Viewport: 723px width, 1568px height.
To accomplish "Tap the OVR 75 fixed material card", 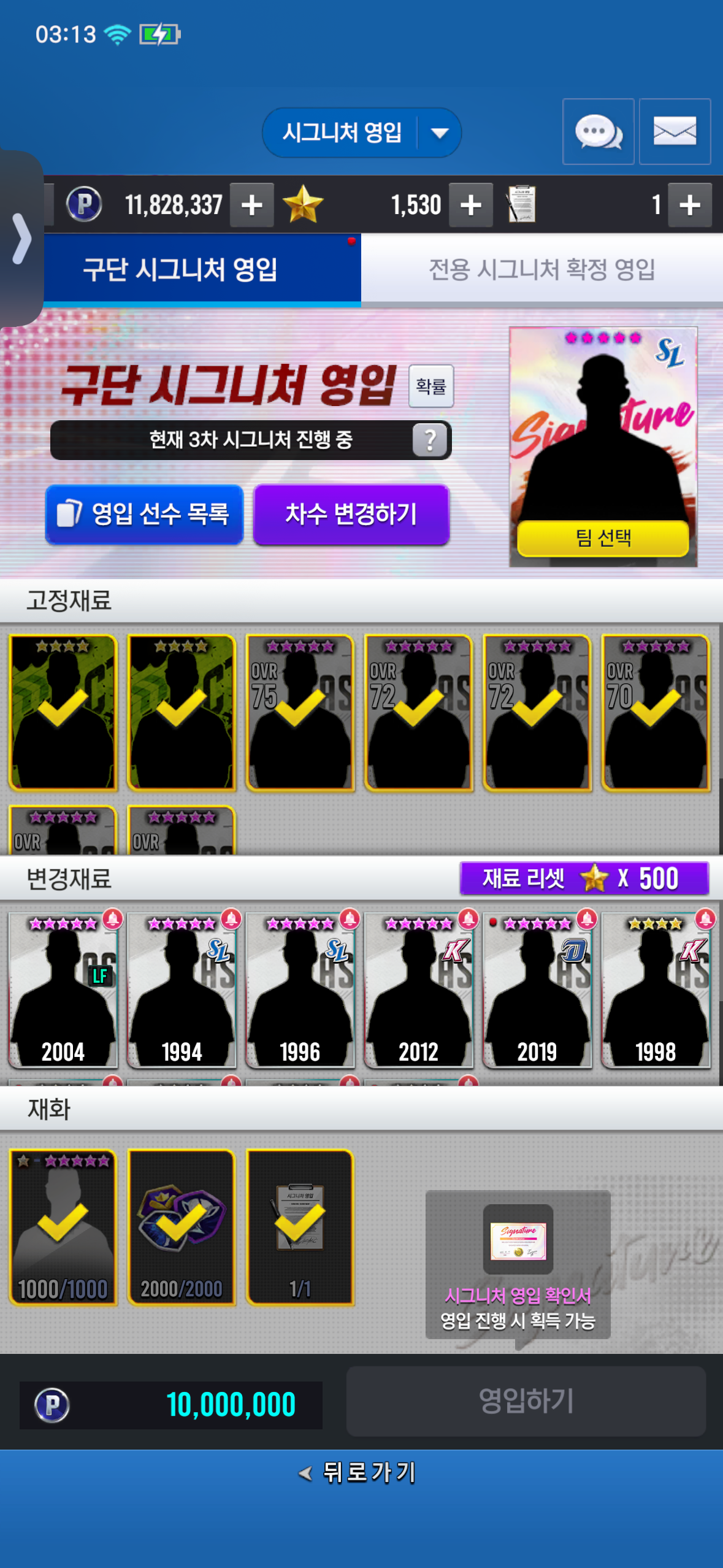I will (x=299, y=713).
